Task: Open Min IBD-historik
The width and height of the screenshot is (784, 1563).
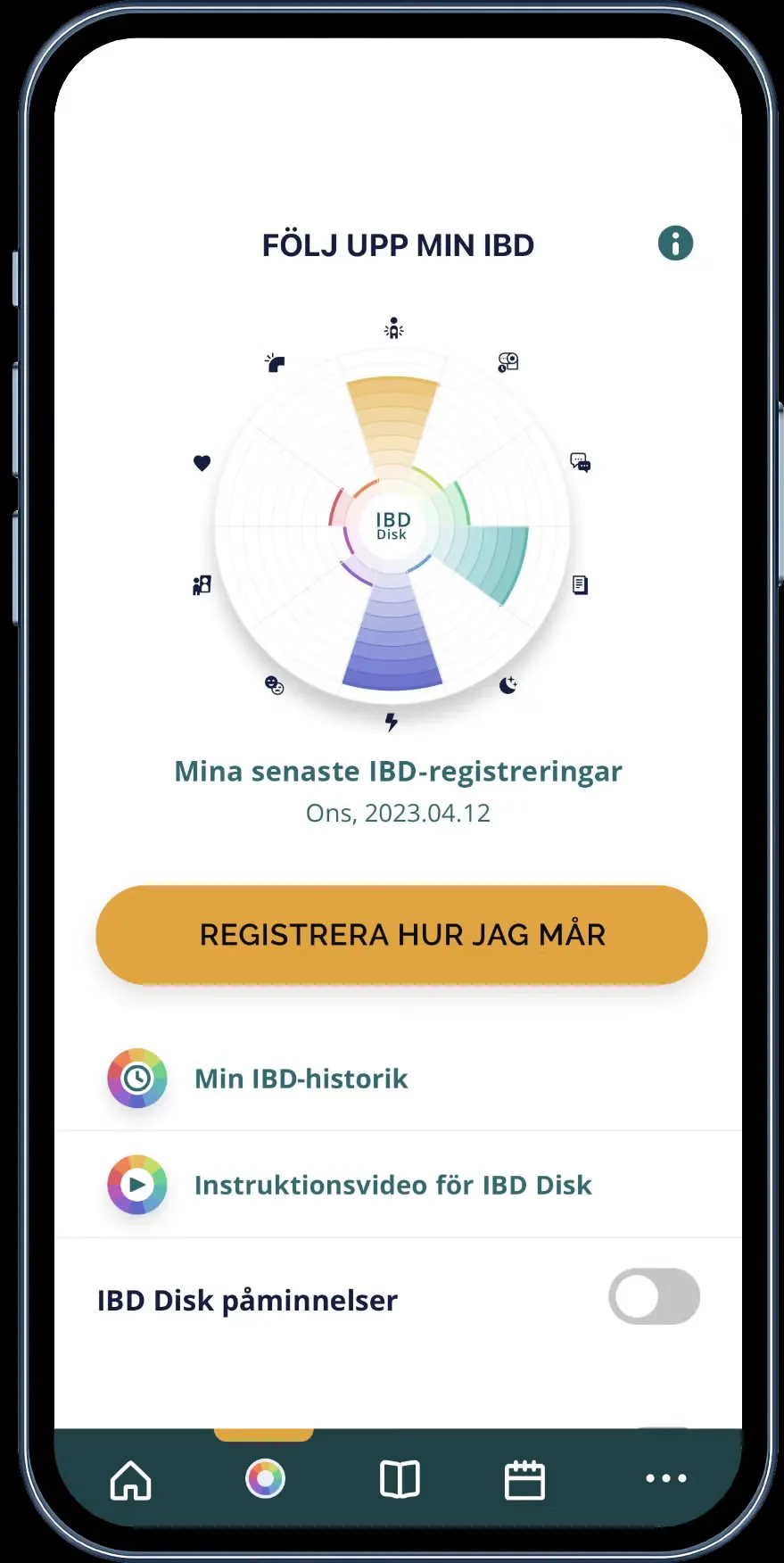Action: 301,1079
